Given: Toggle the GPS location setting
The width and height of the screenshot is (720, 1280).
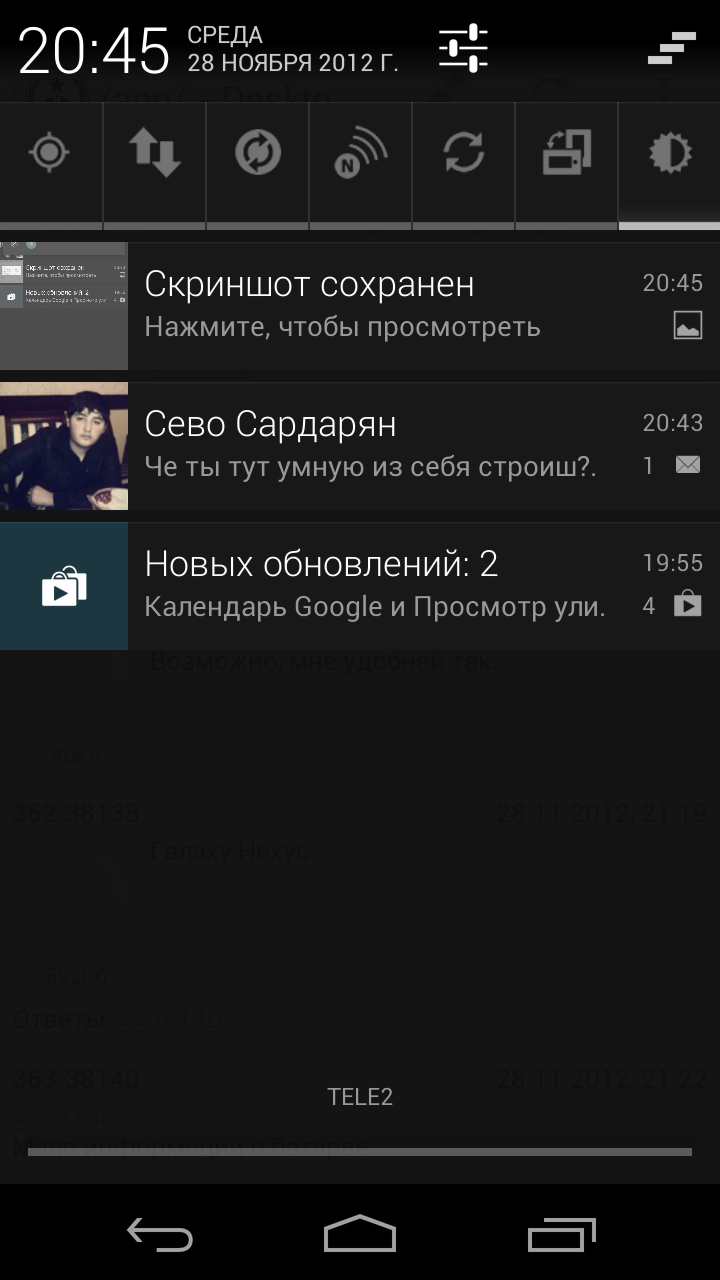Looking at the screenshot, I should click(x=50, y=154).
